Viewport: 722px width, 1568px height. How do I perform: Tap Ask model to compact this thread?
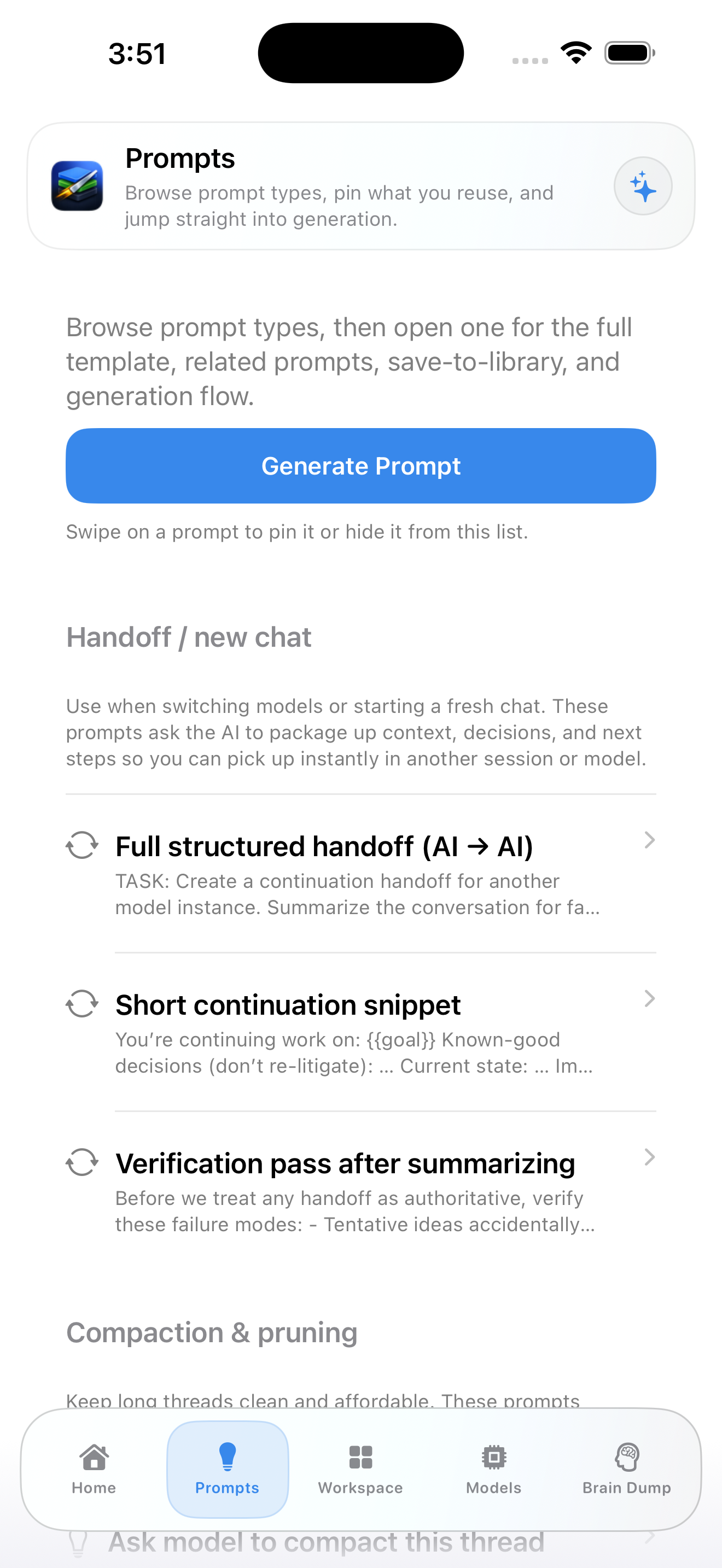(325, 1542)
